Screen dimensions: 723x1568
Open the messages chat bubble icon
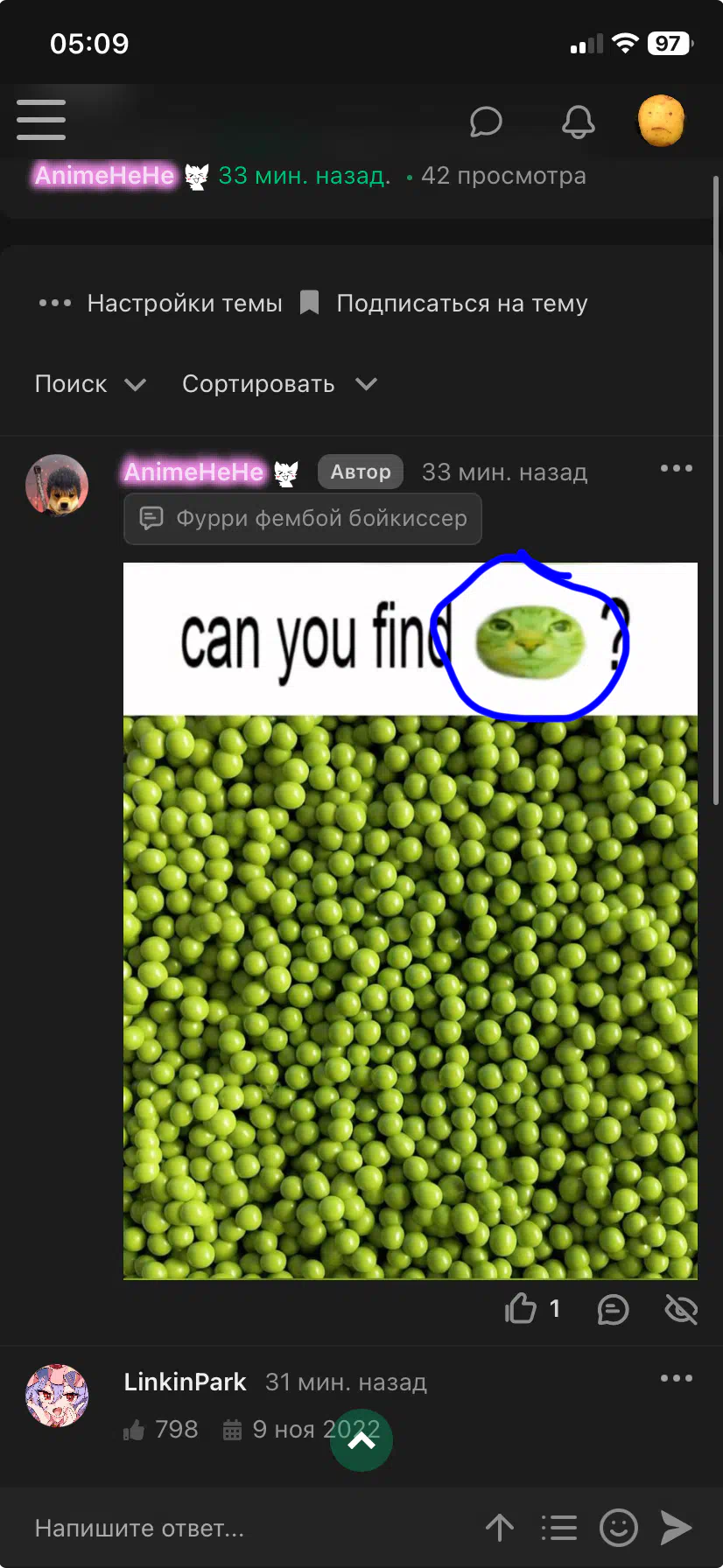click(486, 122)
